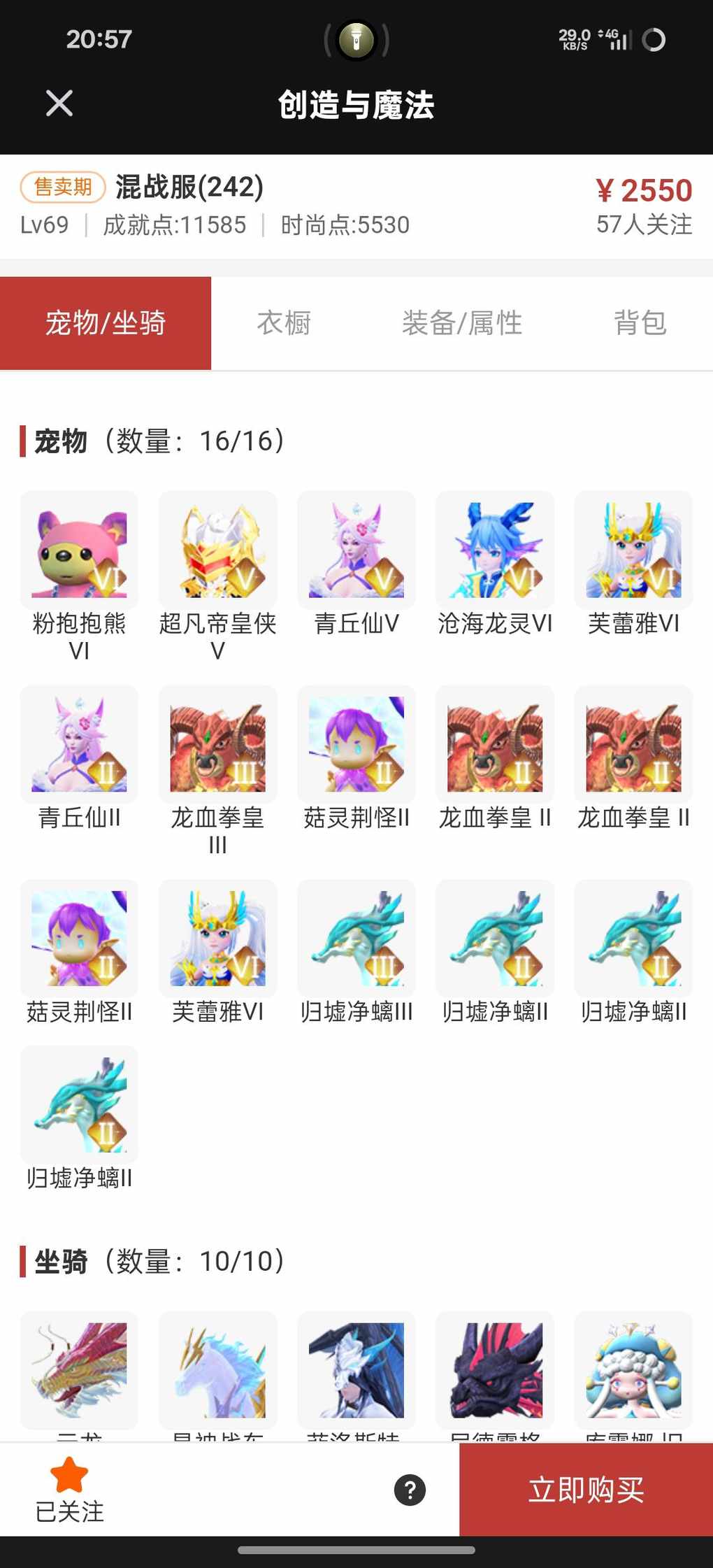Image resolution: width=713 pixels, height=1568 pixels.
Task: View pet 青丘仙V
Action: [x=356, y=551]
